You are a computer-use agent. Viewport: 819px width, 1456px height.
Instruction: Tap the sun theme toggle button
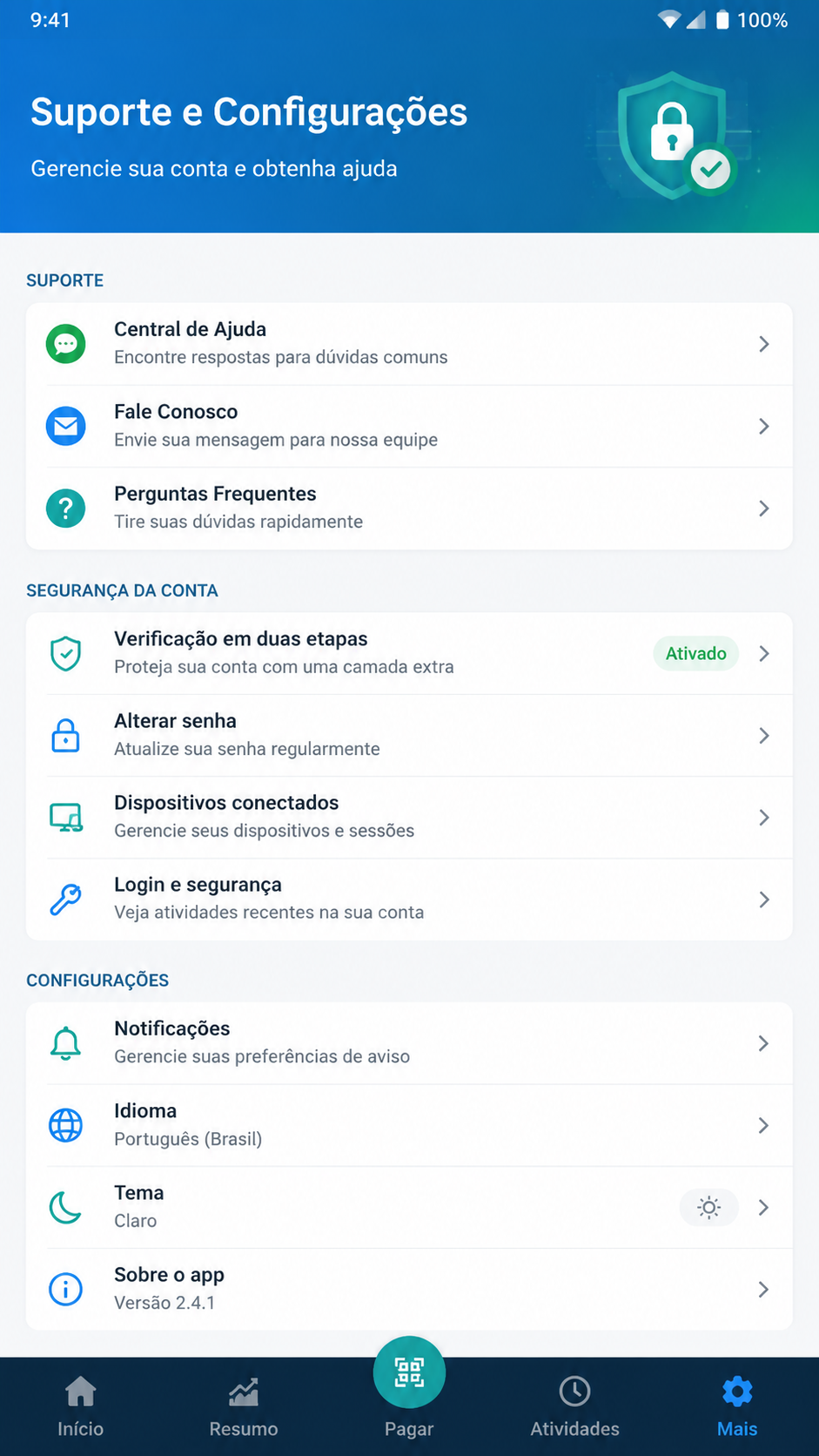[x=708, y=1208]
